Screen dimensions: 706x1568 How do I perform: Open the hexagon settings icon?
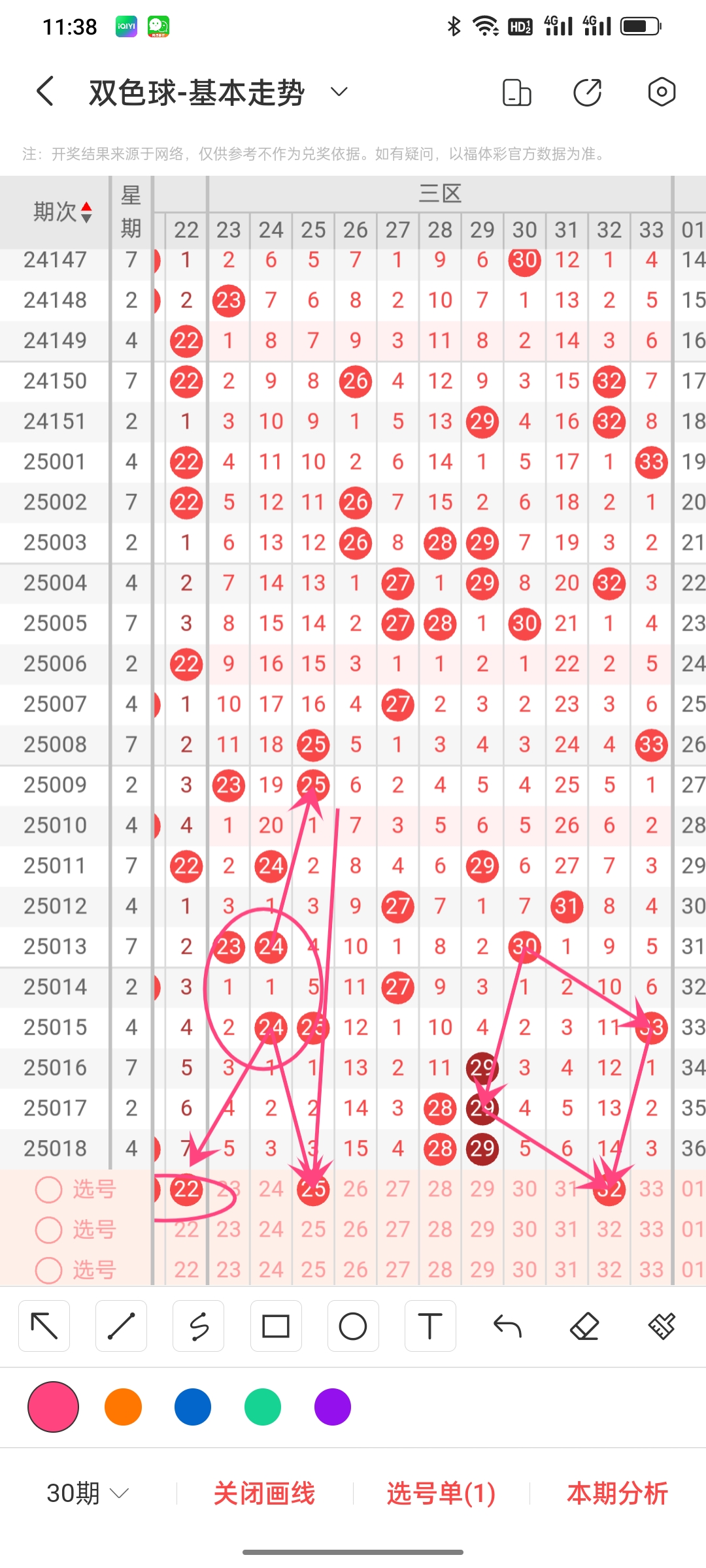[662, 92]
